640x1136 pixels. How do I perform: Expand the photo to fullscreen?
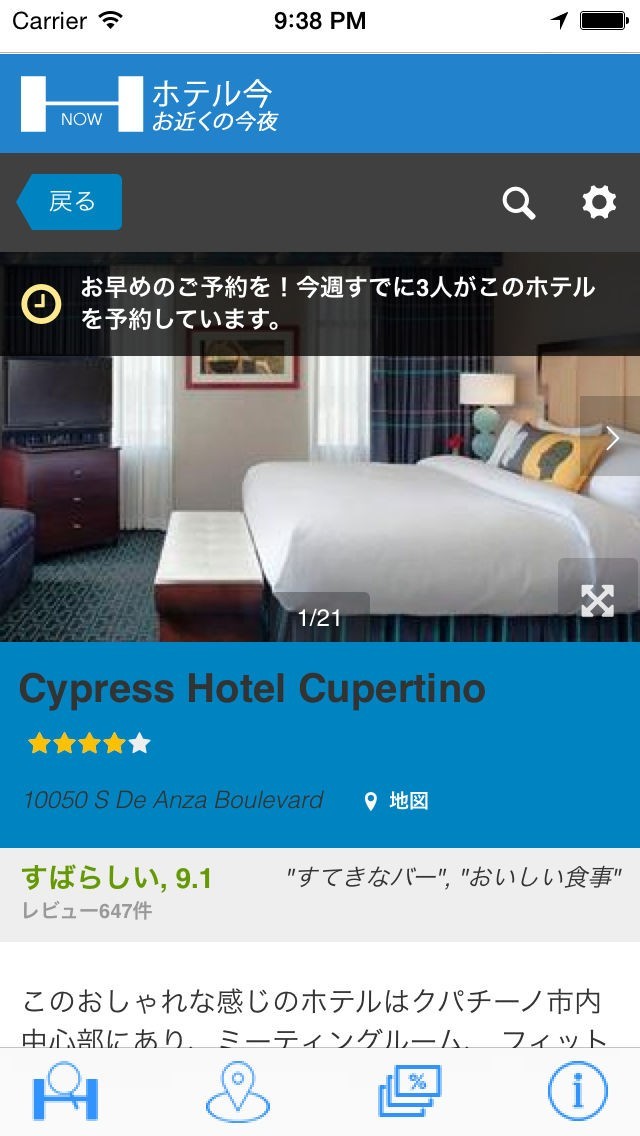(597, 600)
